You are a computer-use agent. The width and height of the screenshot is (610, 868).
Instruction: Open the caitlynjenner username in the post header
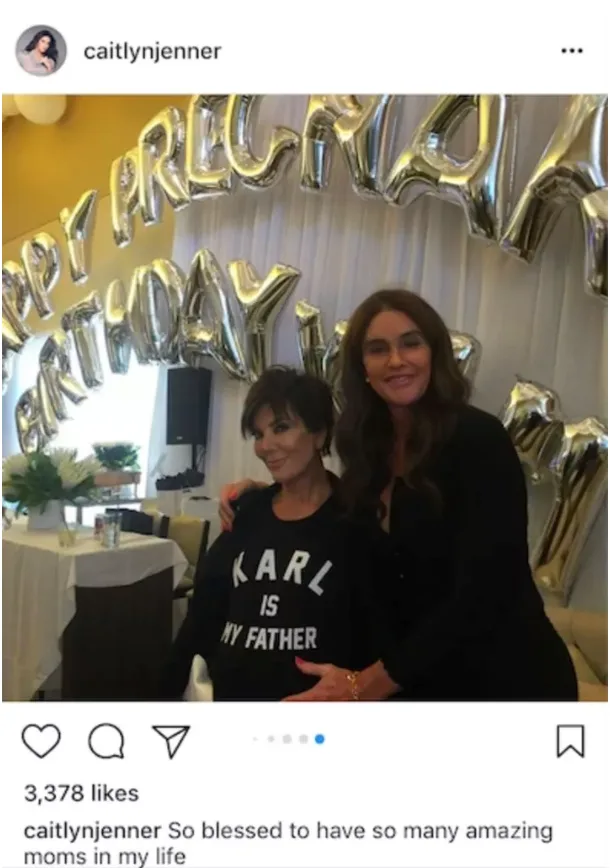tap(152, 51)
